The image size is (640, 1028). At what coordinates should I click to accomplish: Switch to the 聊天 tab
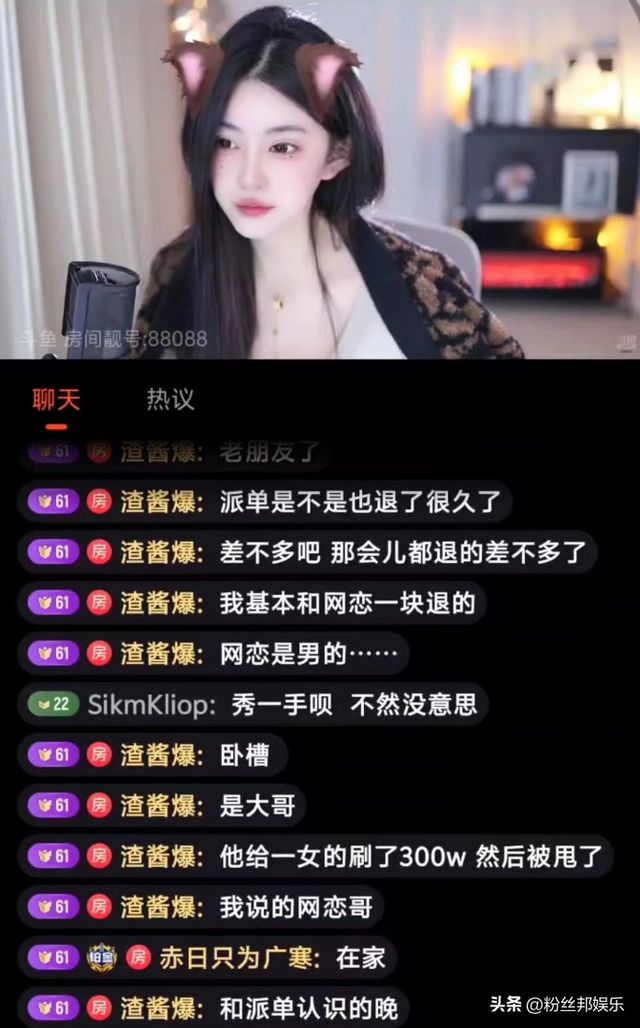56,400
